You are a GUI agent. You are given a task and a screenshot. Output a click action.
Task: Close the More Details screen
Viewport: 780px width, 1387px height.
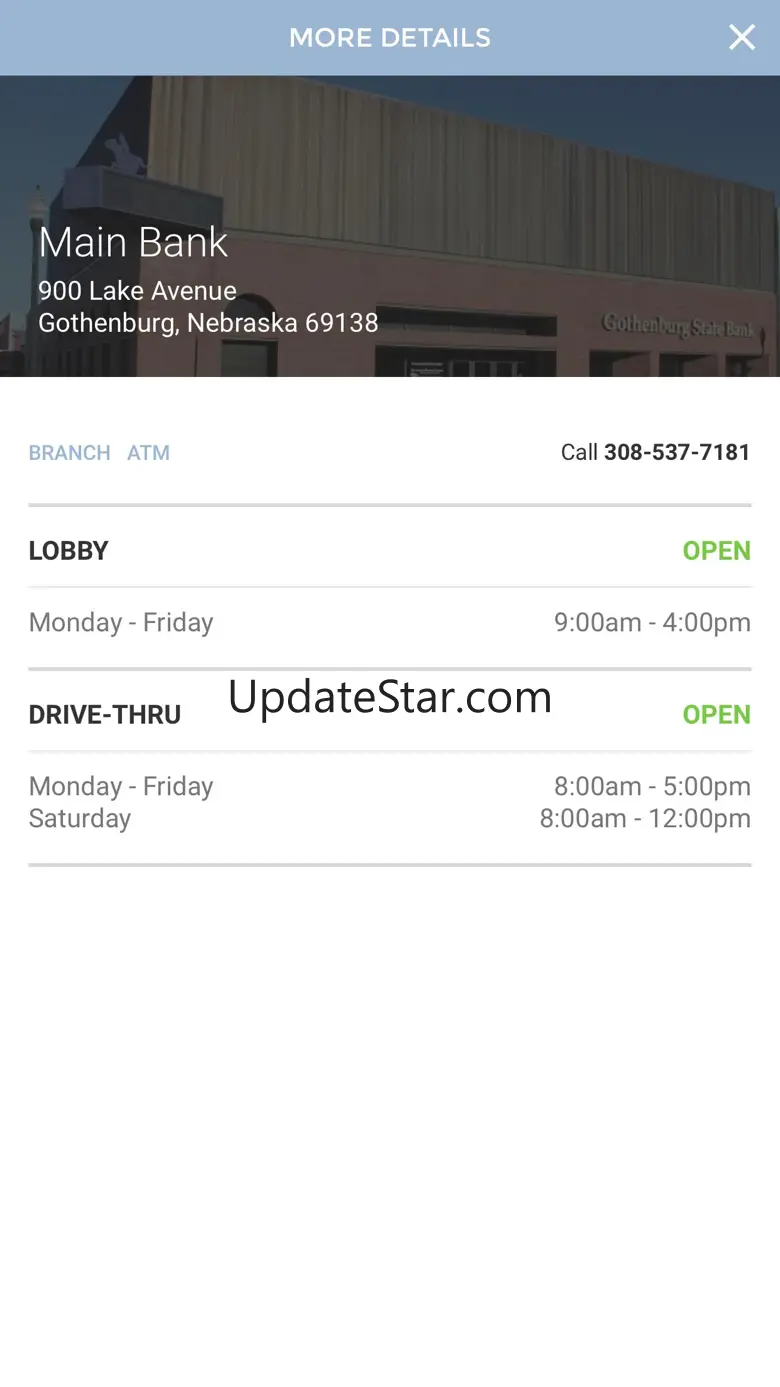(741, 38)
